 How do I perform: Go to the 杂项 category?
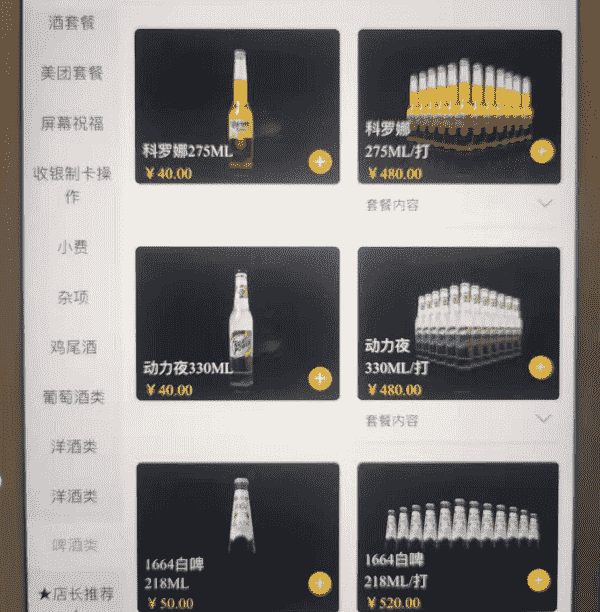coord(71,296)
